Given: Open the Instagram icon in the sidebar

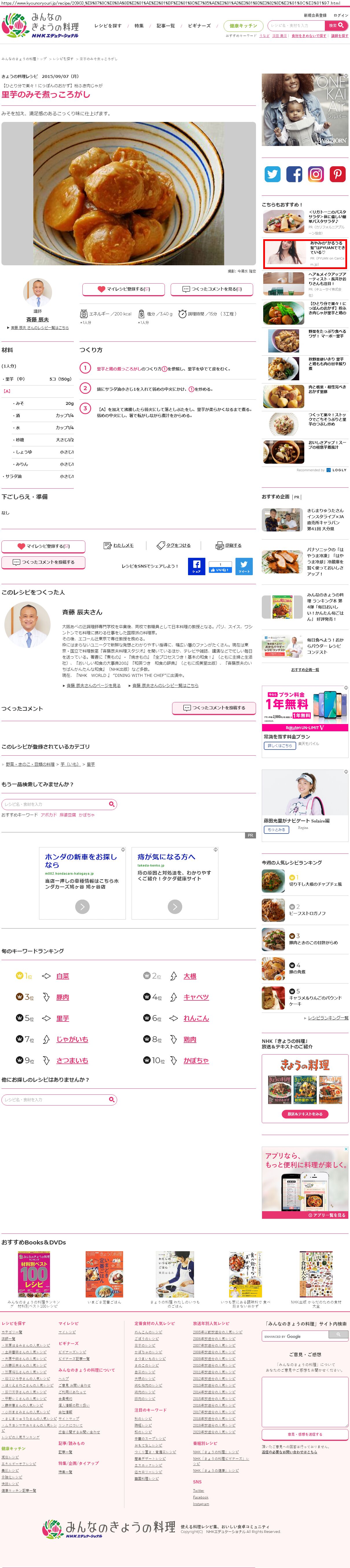Looking at the screenshot, I should coord(316,174).
